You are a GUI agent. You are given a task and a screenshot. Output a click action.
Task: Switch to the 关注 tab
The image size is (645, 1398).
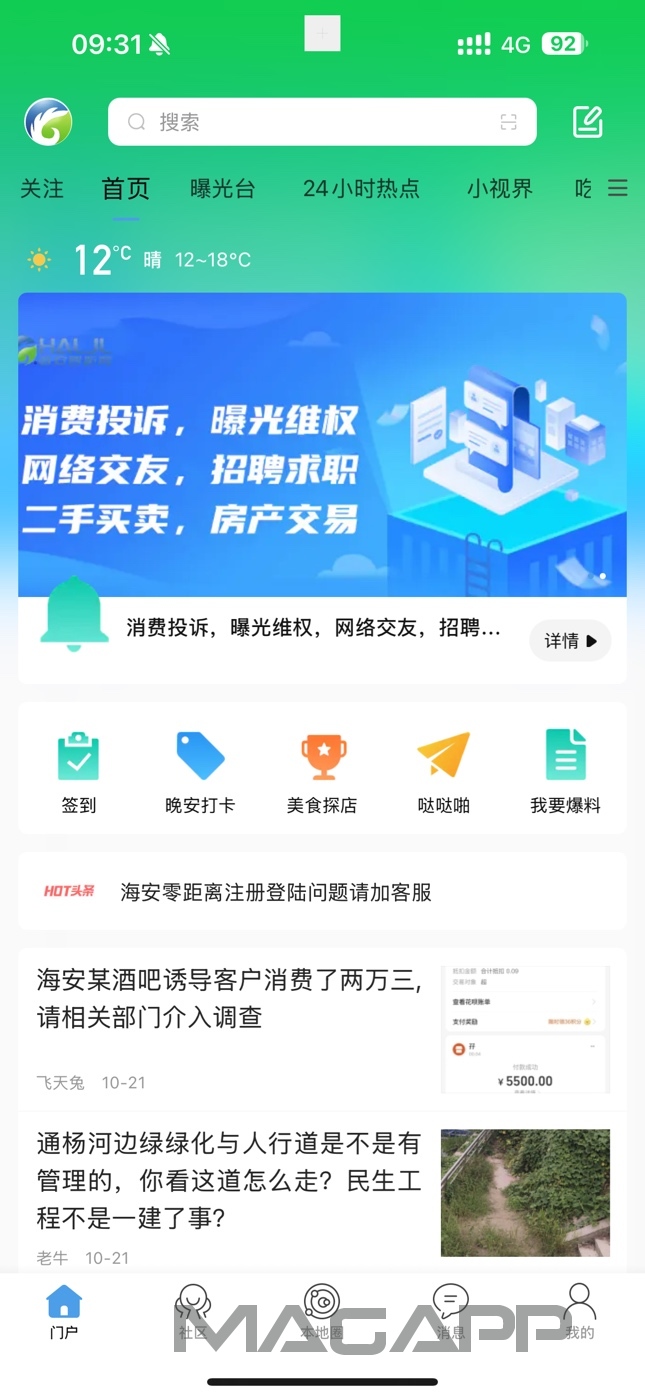[42, 188]
